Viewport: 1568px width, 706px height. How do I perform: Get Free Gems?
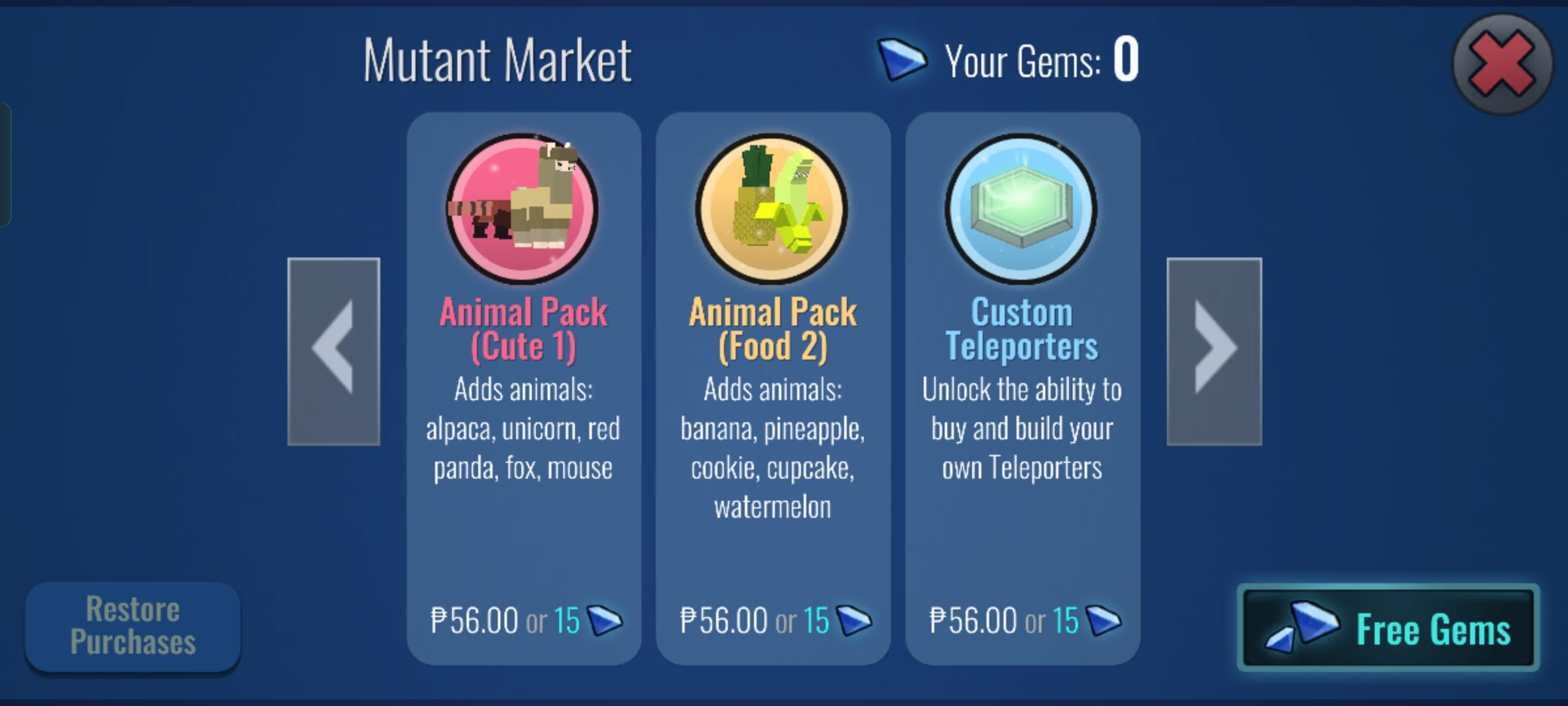pyautogui.click(x=1388, y=628)
